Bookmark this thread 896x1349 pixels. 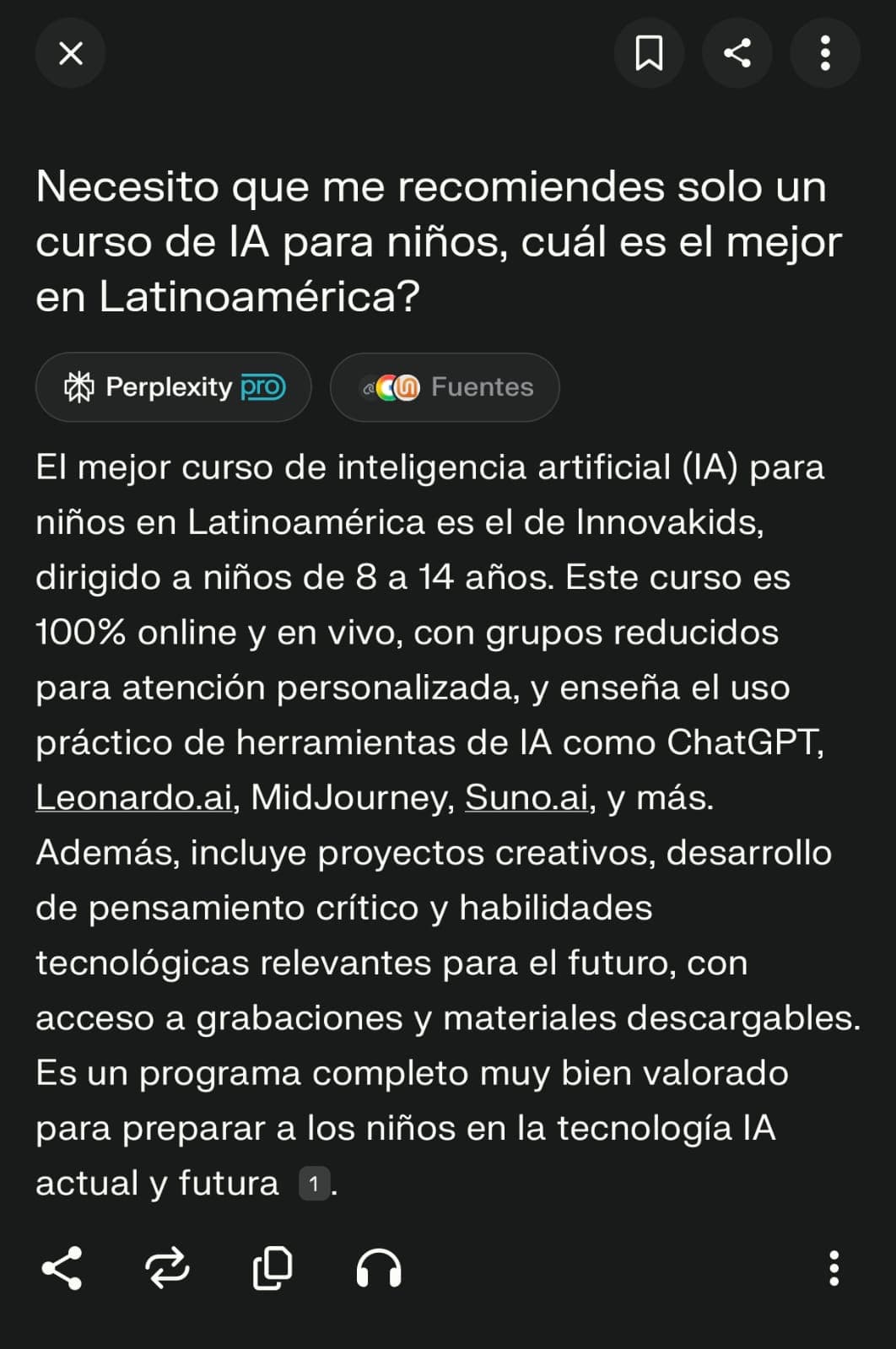(649, 53)
